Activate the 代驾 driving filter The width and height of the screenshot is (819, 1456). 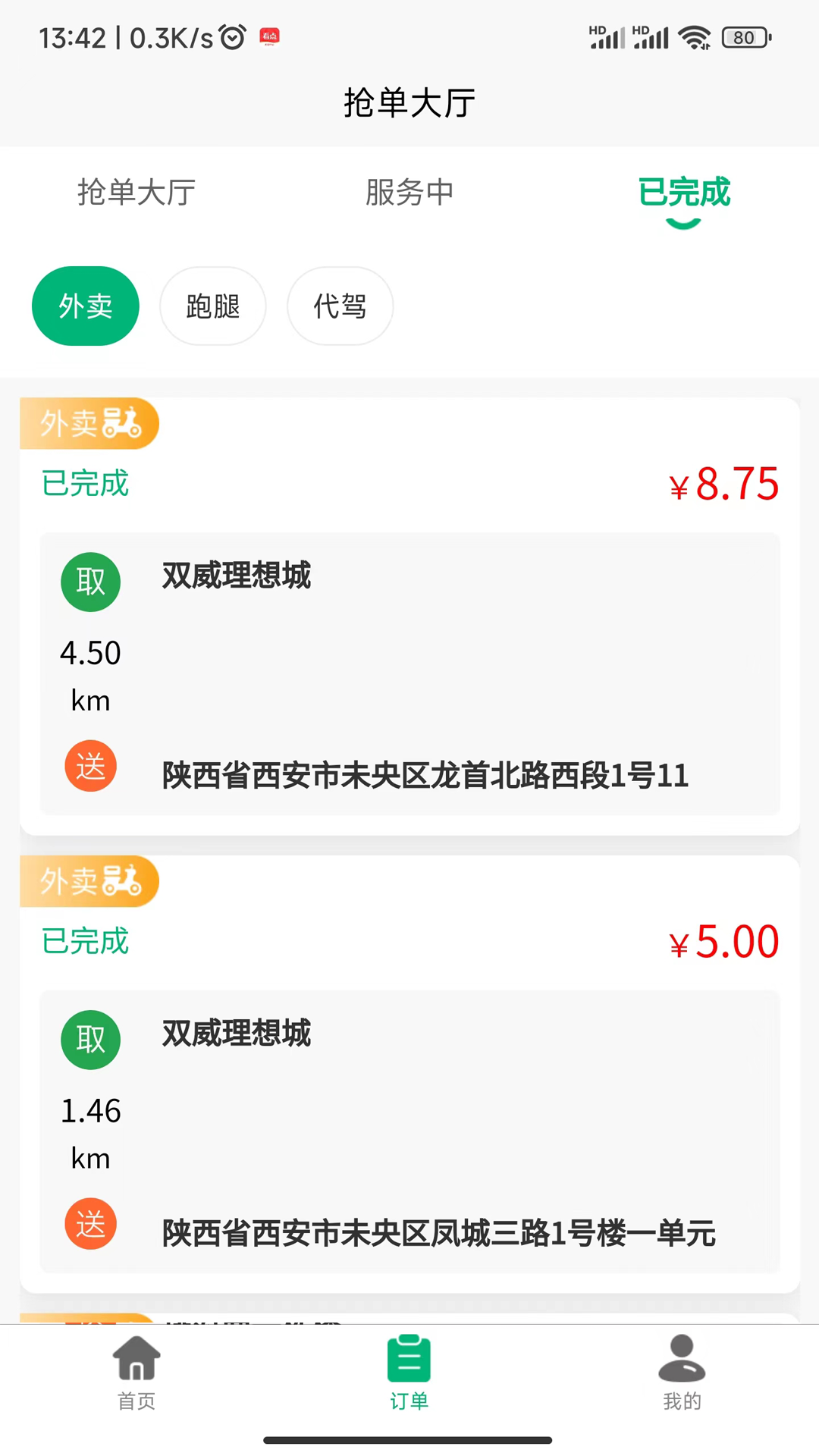pos(340,306)
